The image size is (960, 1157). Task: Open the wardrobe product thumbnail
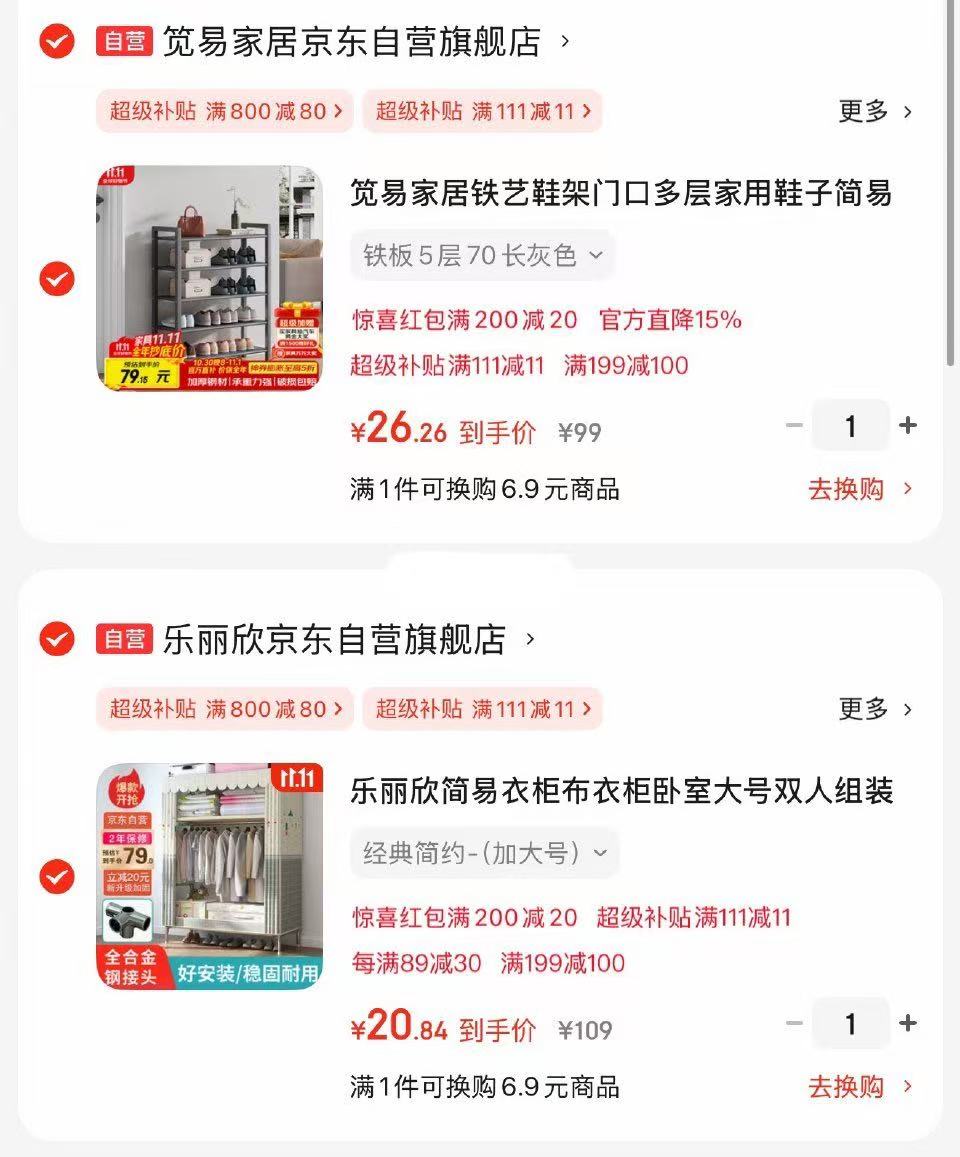pyautogui.click(x=208, y=874)
